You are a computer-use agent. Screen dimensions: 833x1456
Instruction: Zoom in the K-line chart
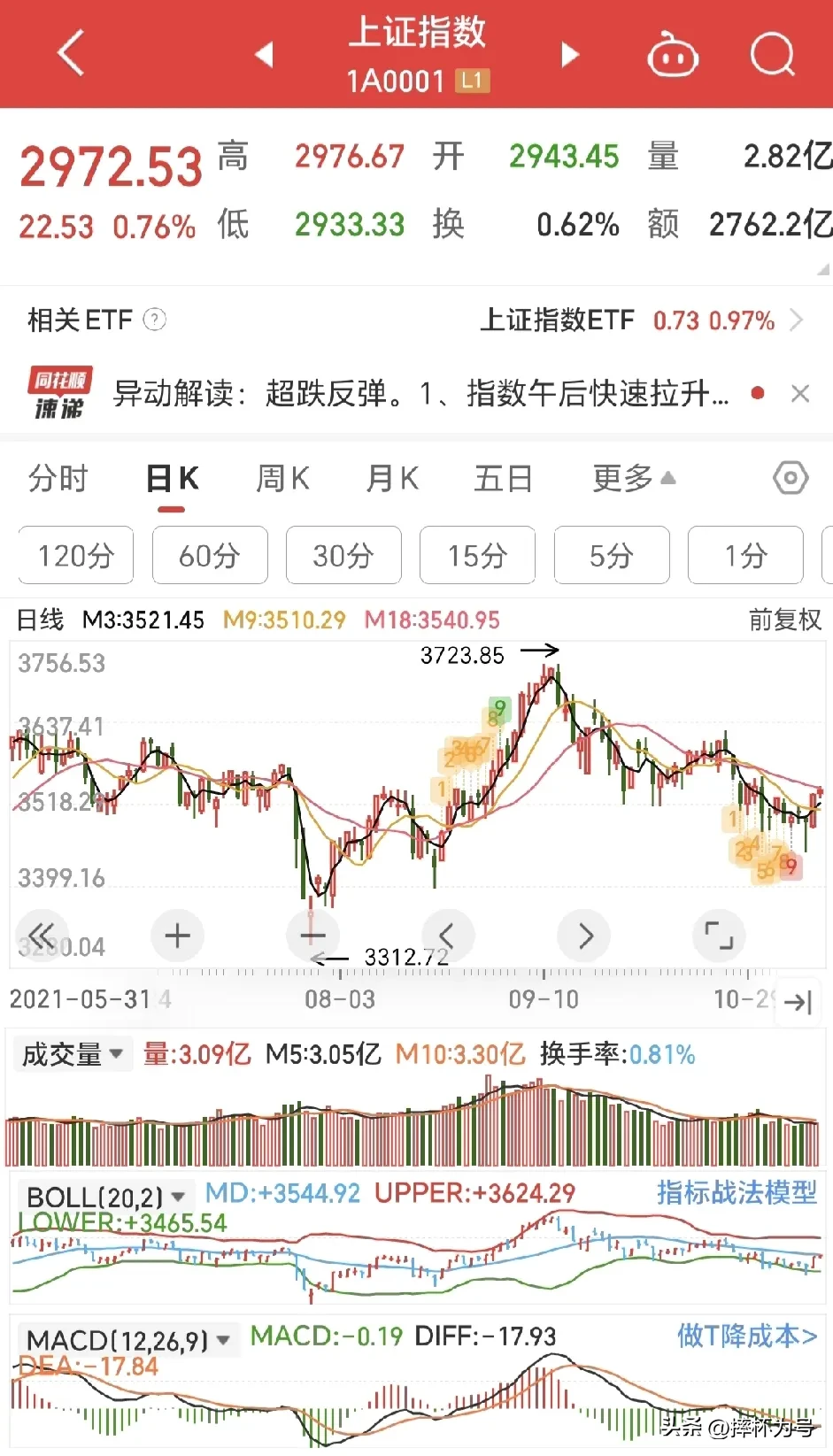(x=177, y=936)
